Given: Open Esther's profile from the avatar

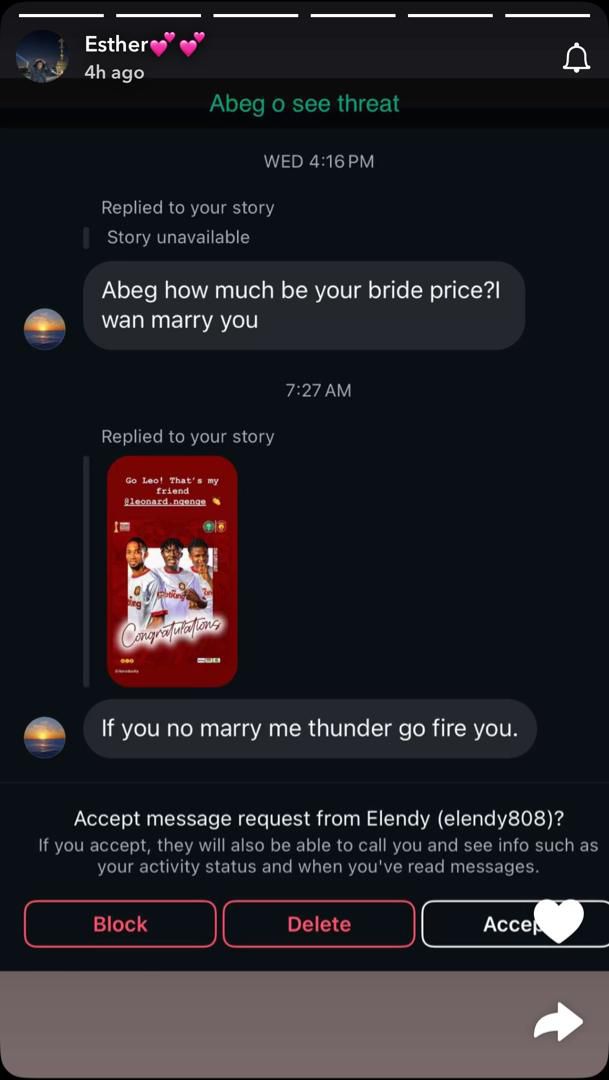Looking at the screenshot, I should [x=42, y=56].
